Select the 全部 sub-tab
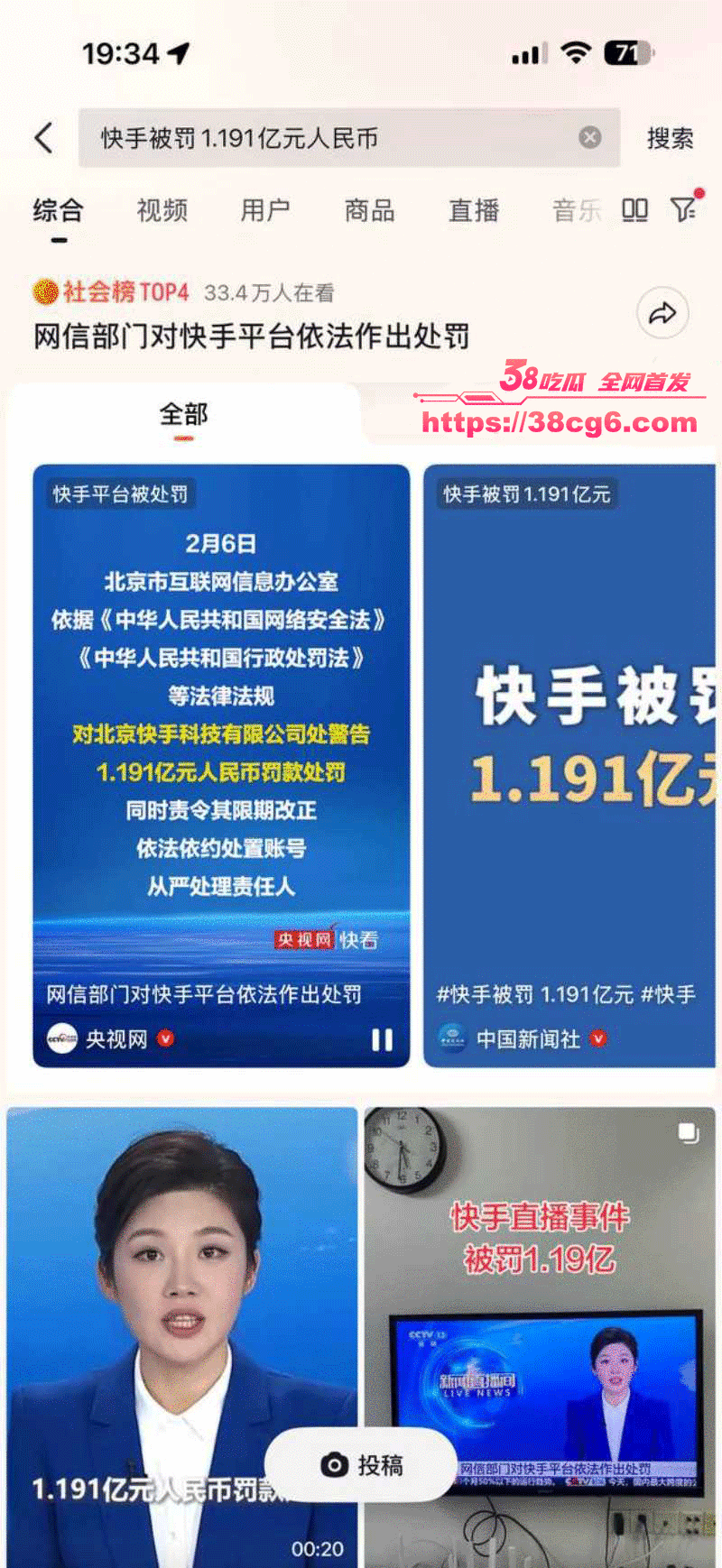The width and height of the screenshot is (722, 1568). tap(183, 415)
